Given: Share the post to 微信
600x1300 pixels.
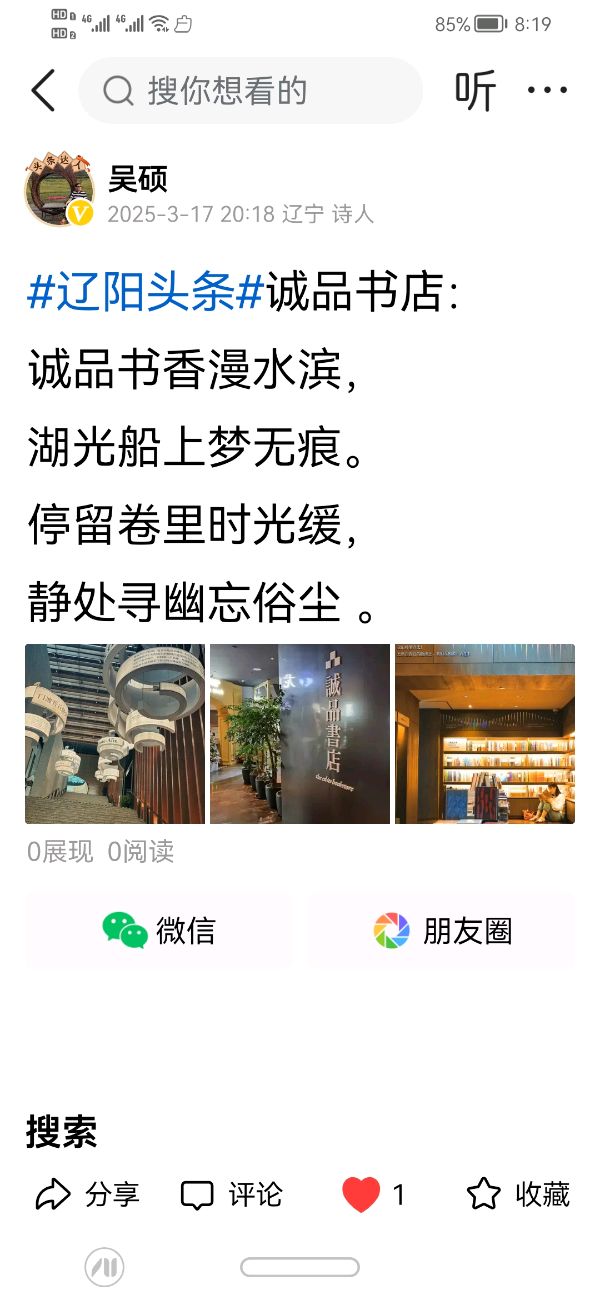Looking at the screenshot, I should click(x=158, y=931).
